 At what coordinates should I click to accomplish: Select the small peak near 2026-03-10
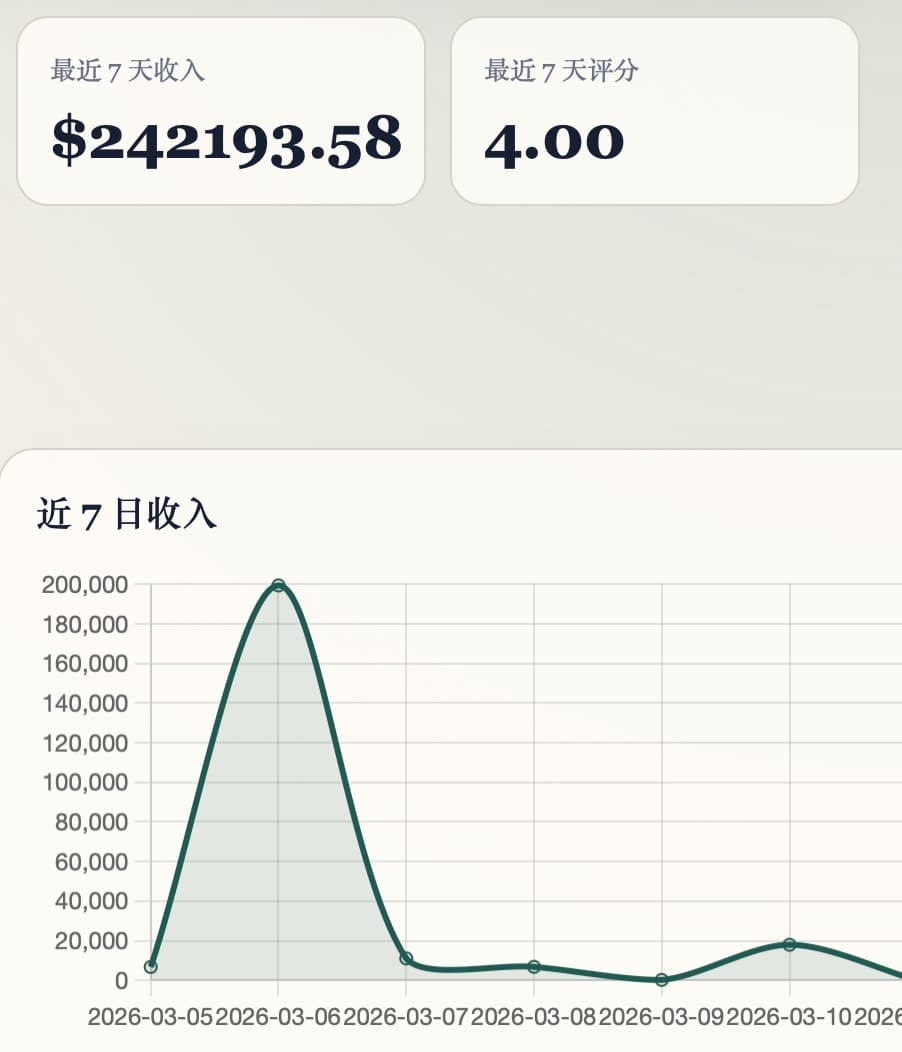click(790, 944)
